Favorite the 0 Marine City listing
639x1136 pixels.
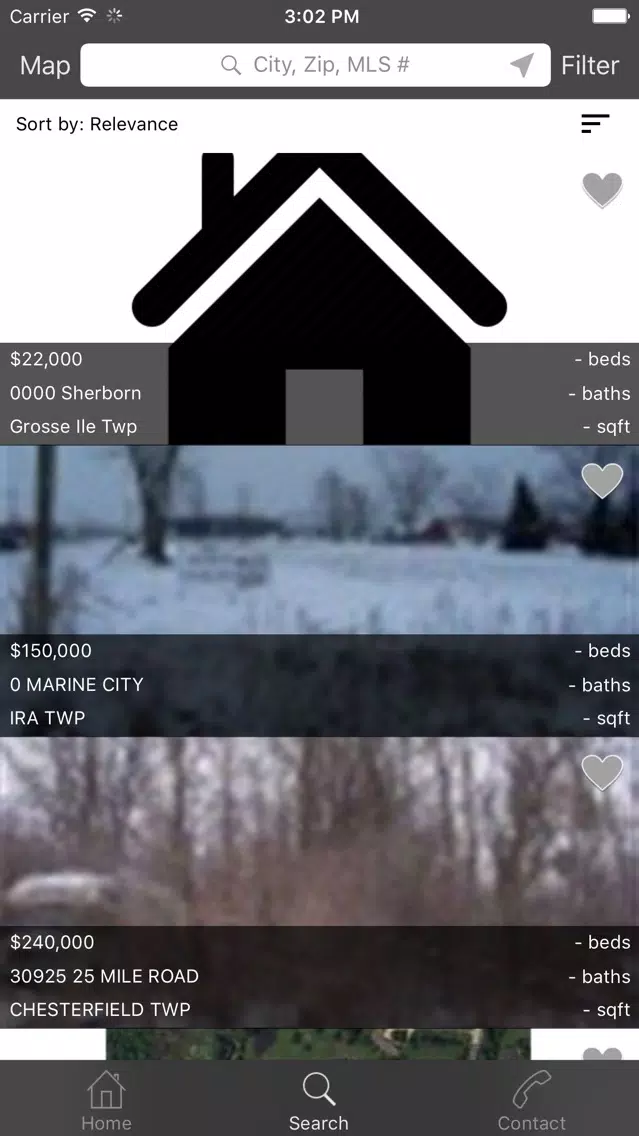(x=602, y=481)
